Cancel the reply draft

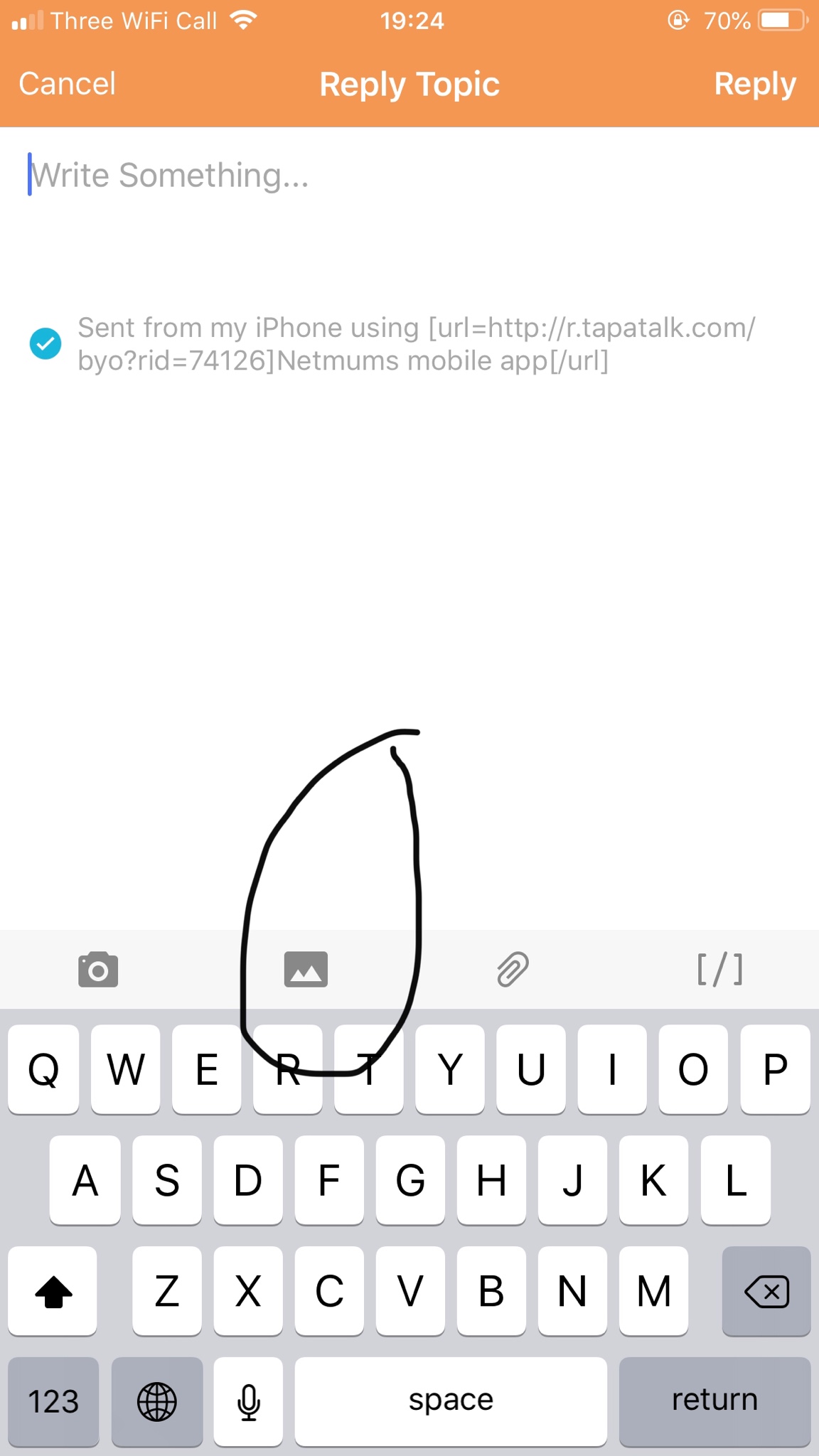(67, 84)
